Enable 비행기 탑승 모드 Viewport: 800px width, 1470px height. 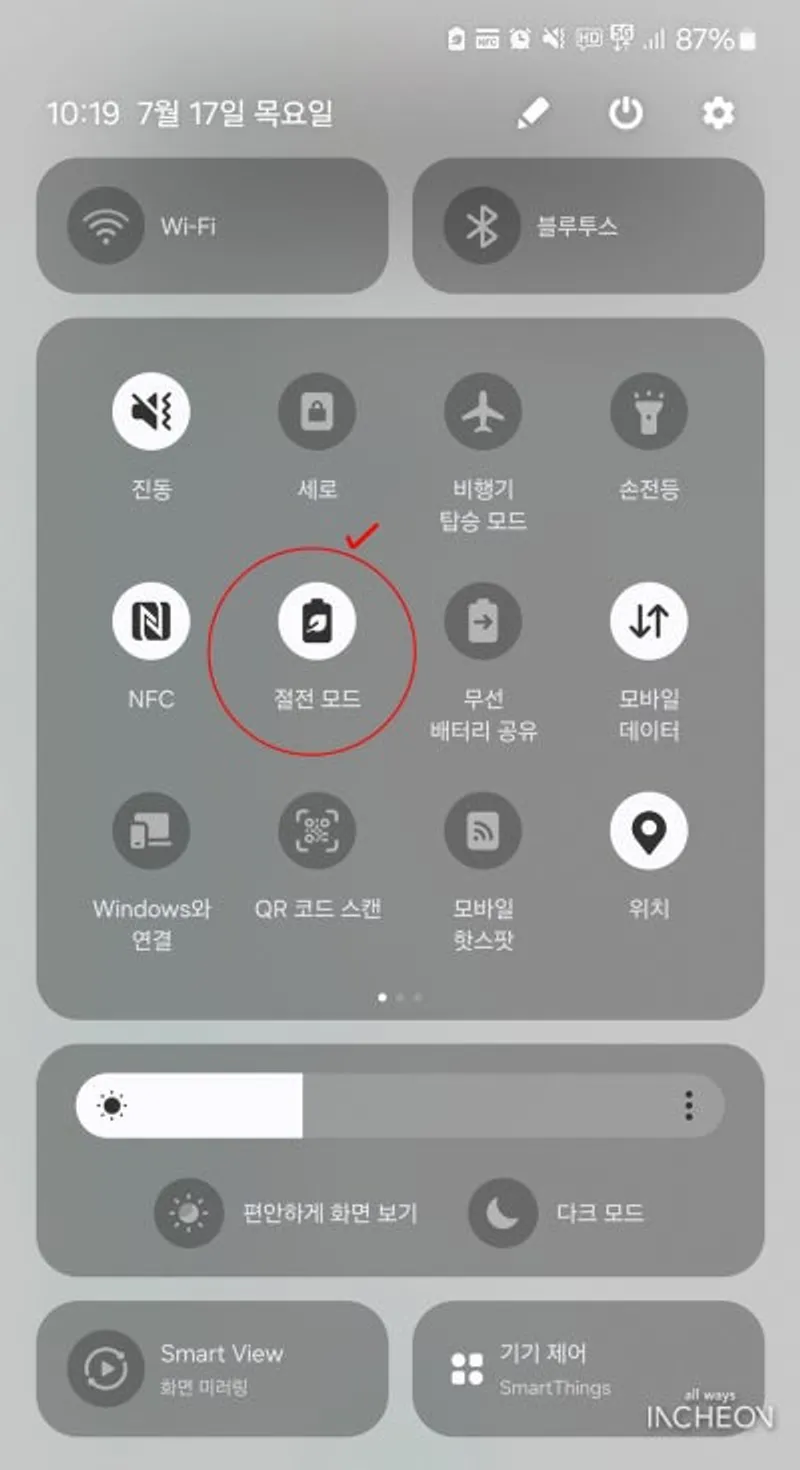point(483,411)
